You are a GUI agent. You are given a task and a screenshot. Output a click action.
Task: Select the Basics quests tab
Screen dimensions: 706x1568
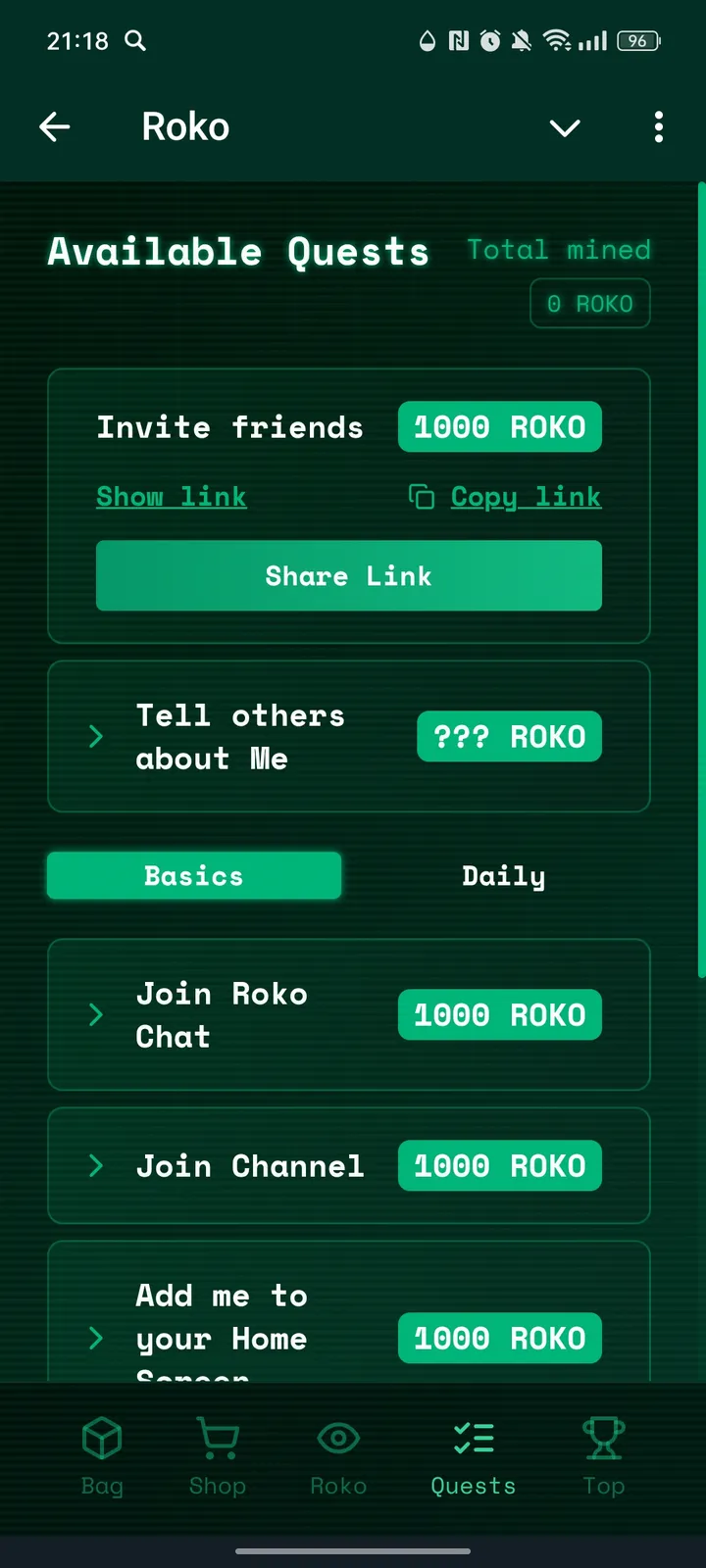[x=193, y=875]
